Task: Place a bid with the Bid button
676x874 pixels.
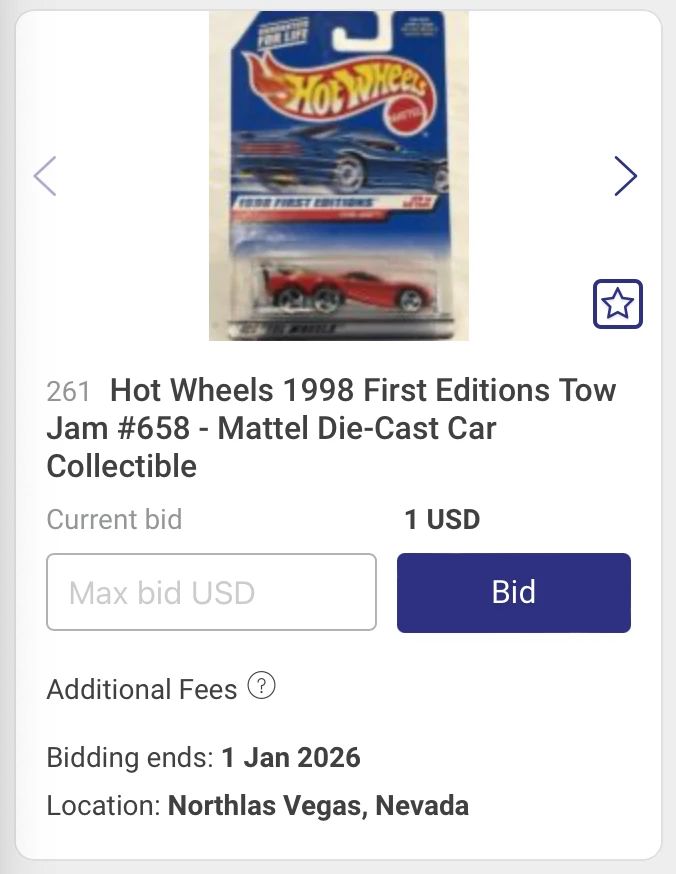Action: pos(513,593)
